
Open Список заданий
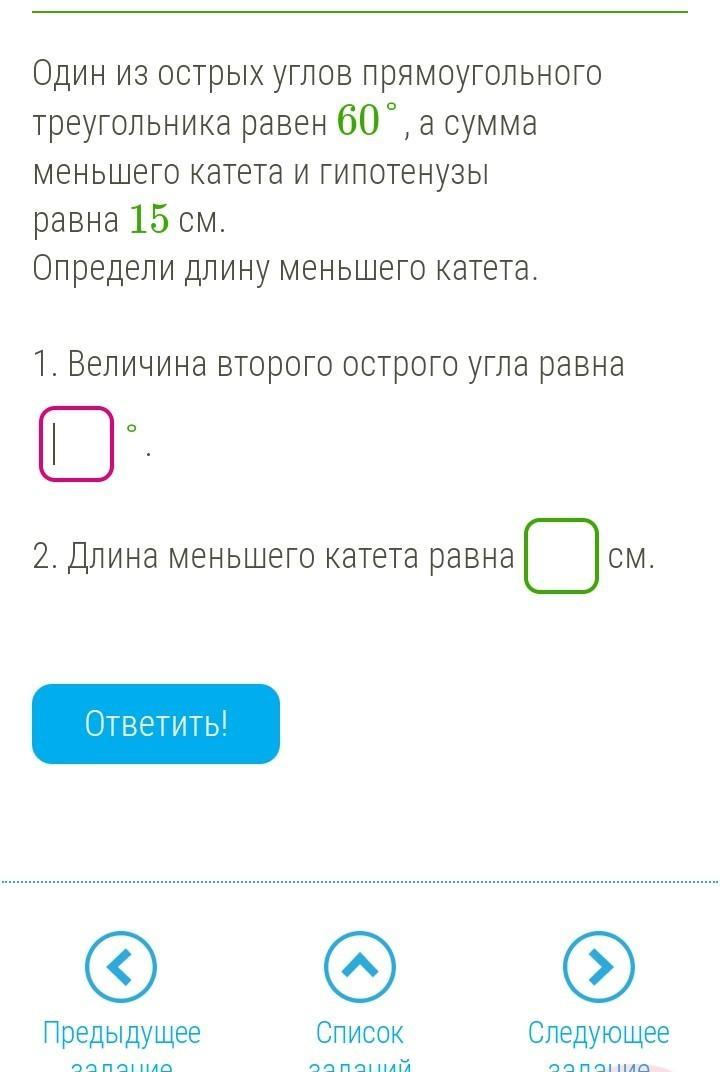pos(360,968)
